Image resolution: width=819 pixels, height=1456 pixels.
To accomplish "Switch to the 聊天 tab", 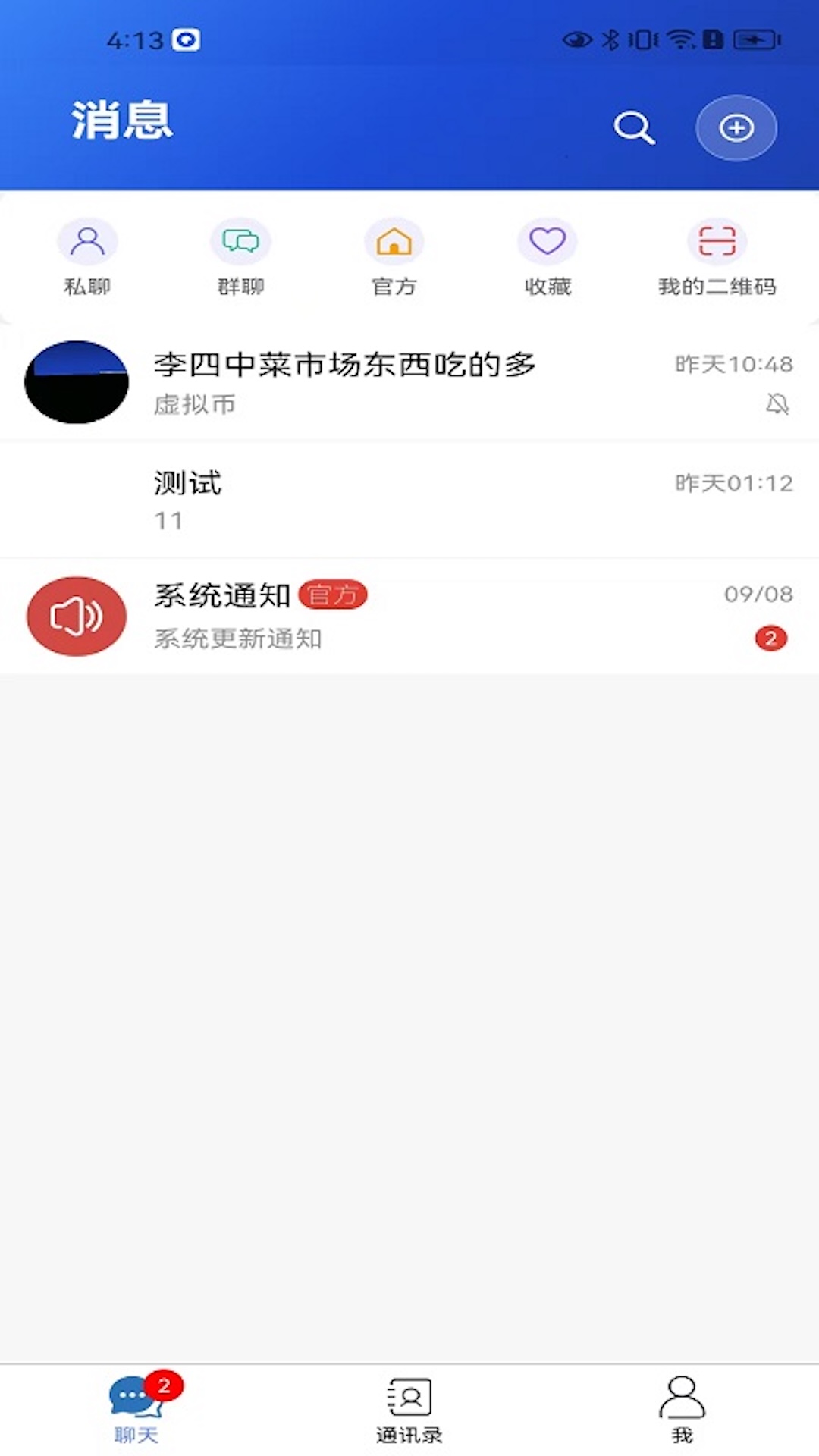I will tap(136, 1409).
